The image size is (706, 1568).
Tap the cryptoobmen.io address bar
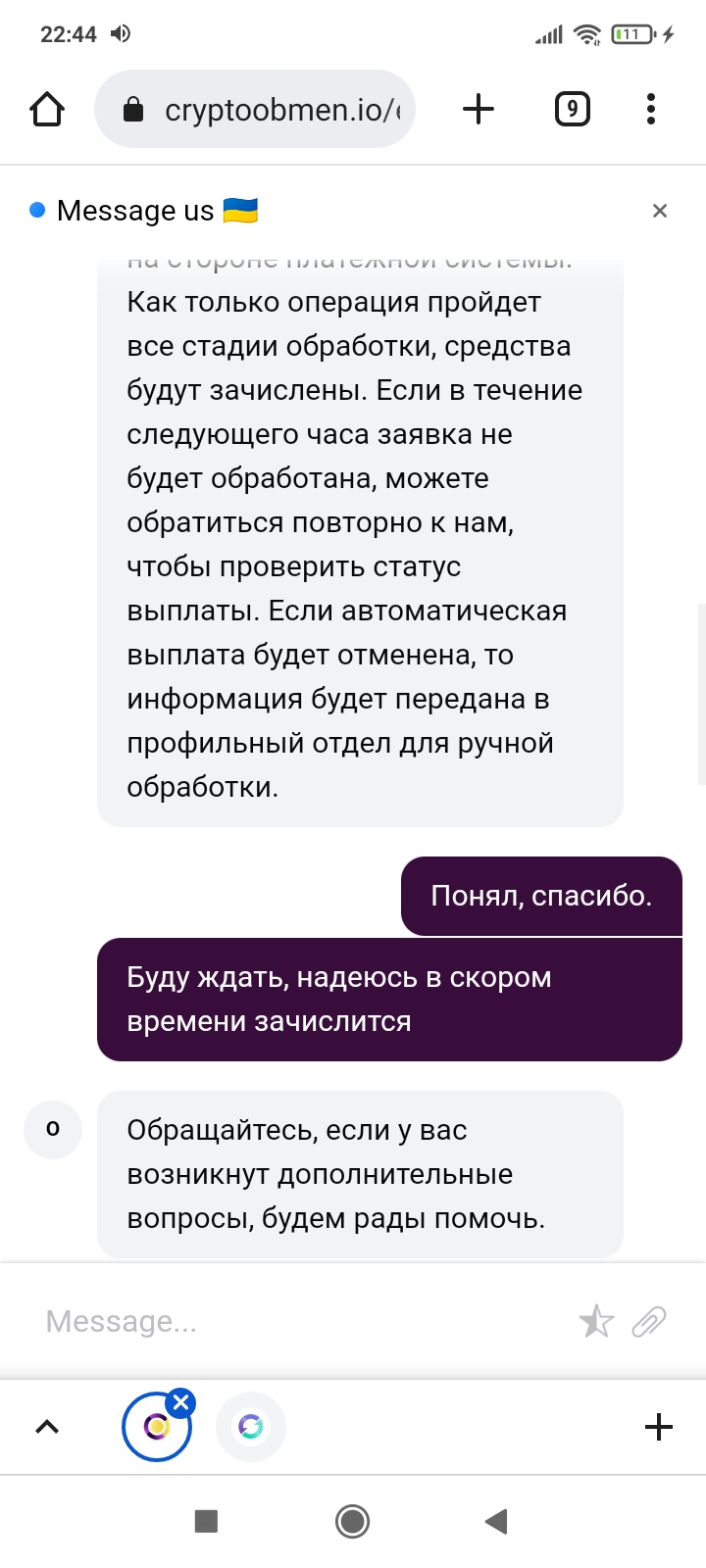pos(255,109)
